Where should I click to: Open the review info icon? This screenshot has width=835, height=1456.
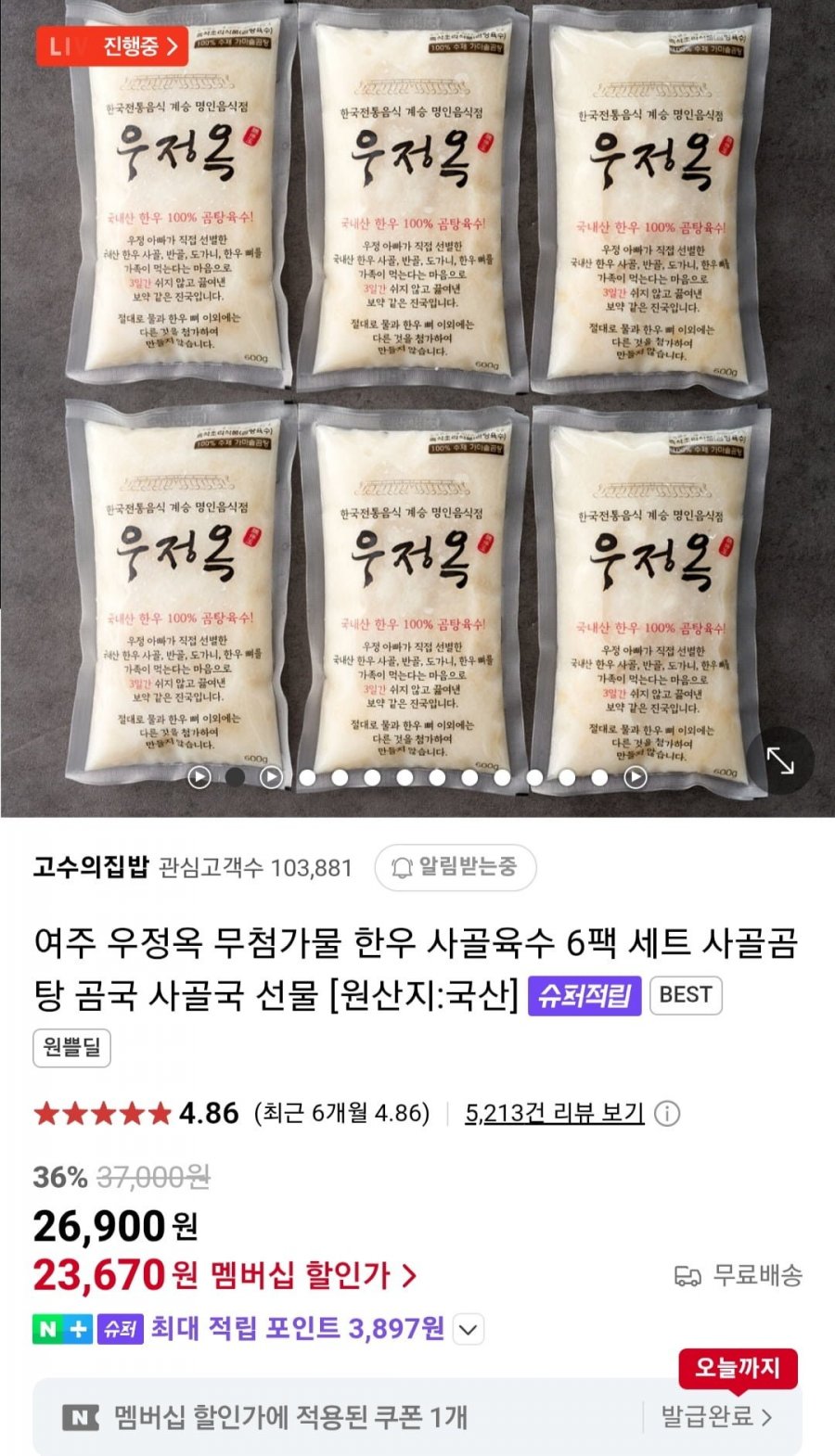667,1113
